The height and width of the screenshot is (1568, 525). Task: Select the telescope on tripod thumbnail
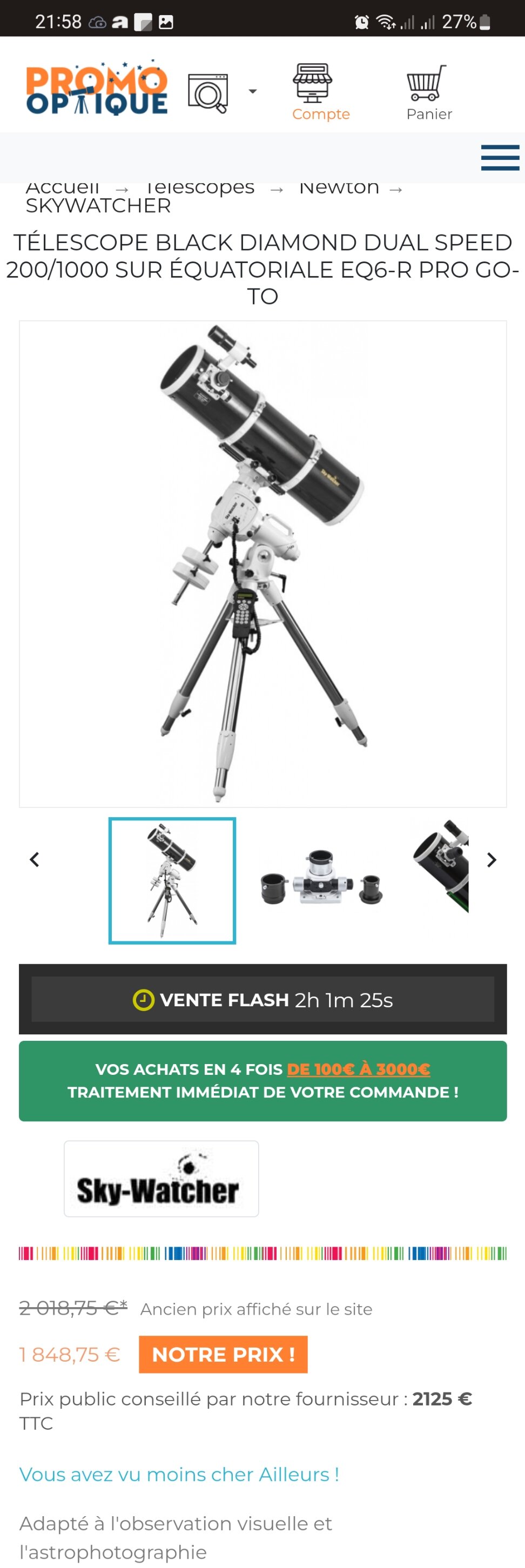point(172,880)
